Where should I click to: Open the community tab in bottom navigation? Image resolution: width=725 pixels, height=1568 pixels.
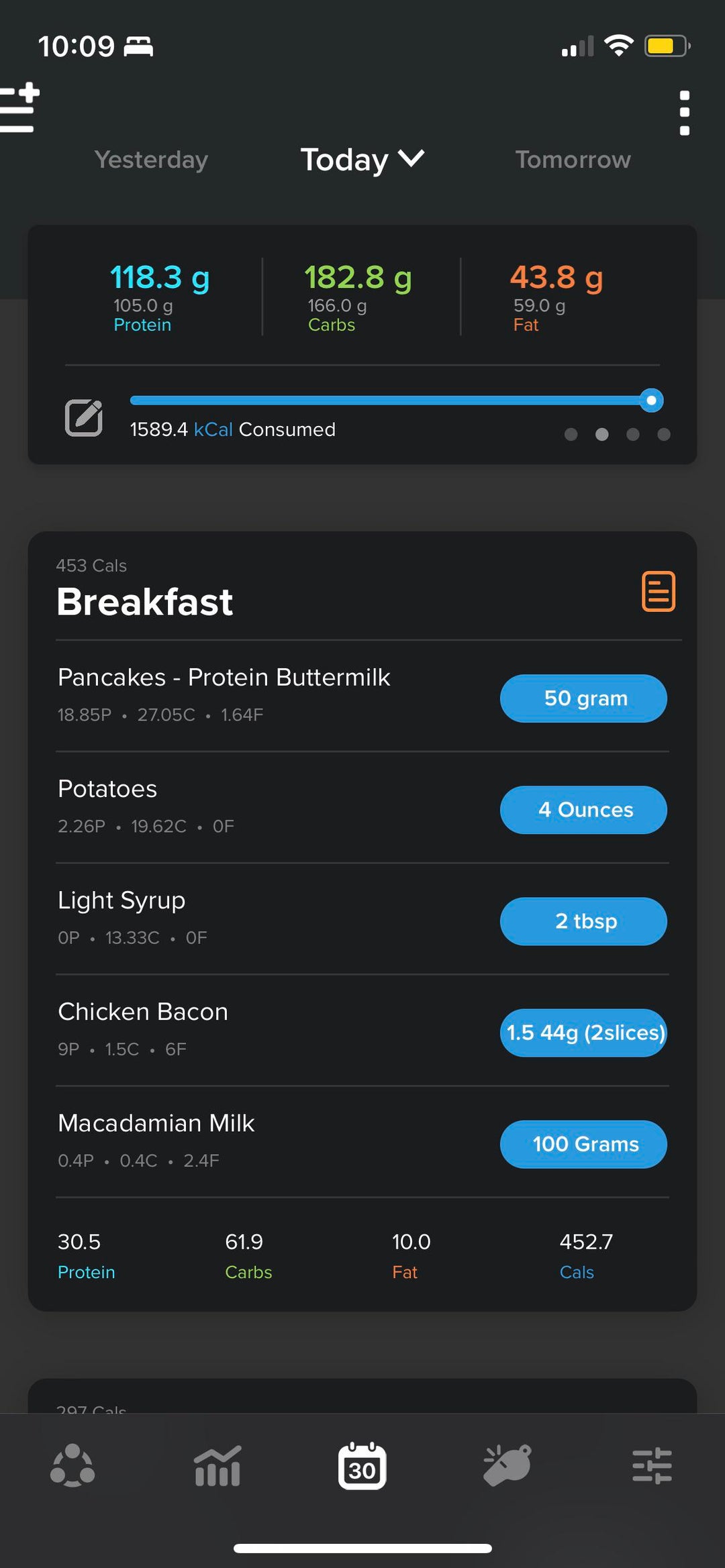(72, 1465)
